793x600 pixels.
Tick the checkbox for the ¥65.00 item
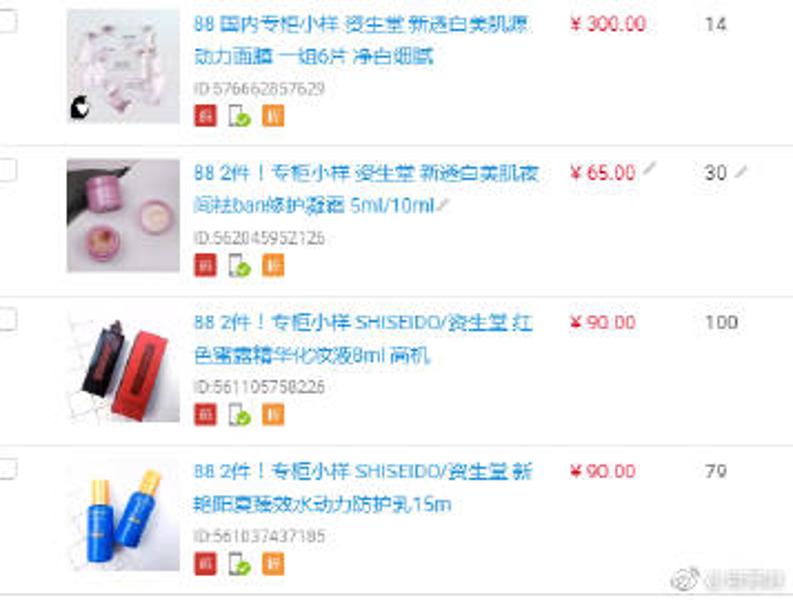coord(7,171)
